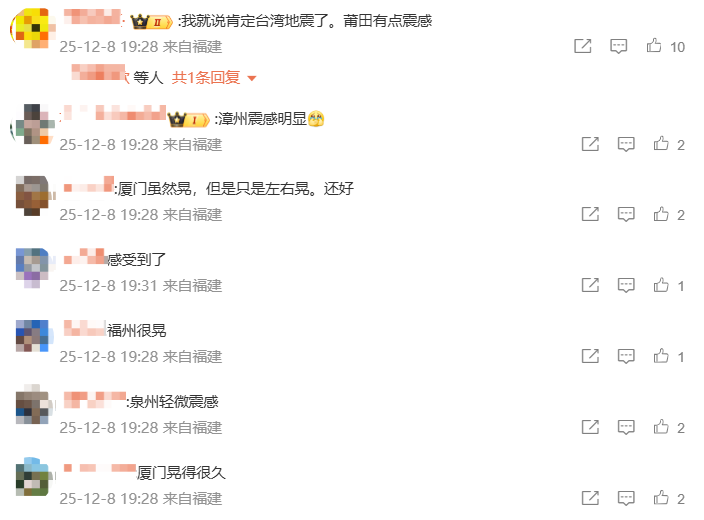Reply to the 厦门虽然晃 comment
This screenshot has height=520, width=704.
626,214
